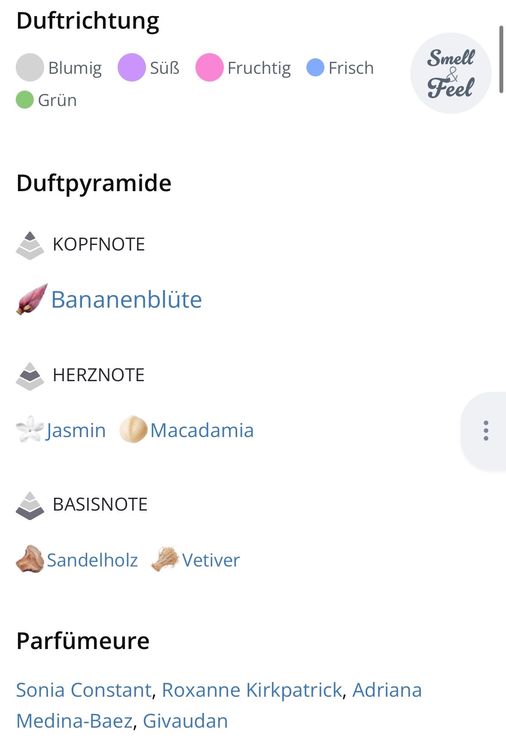Open the Givaudan link
The height and width of the screenshot is (750, 506).
185,721
